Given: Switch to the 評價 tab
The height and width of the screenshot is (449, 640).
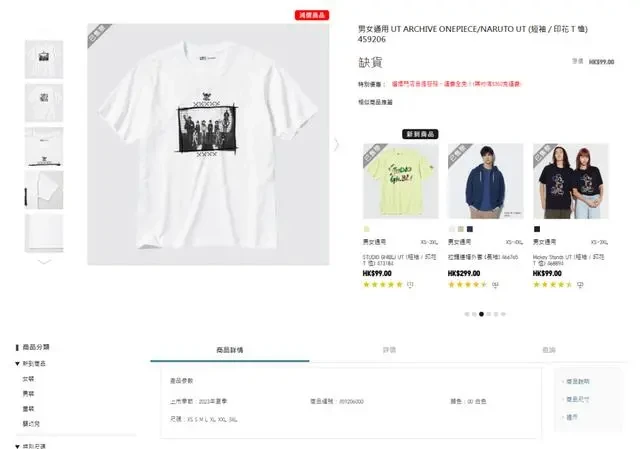Looking at the screenshot, I should click(x=389, y=350).
